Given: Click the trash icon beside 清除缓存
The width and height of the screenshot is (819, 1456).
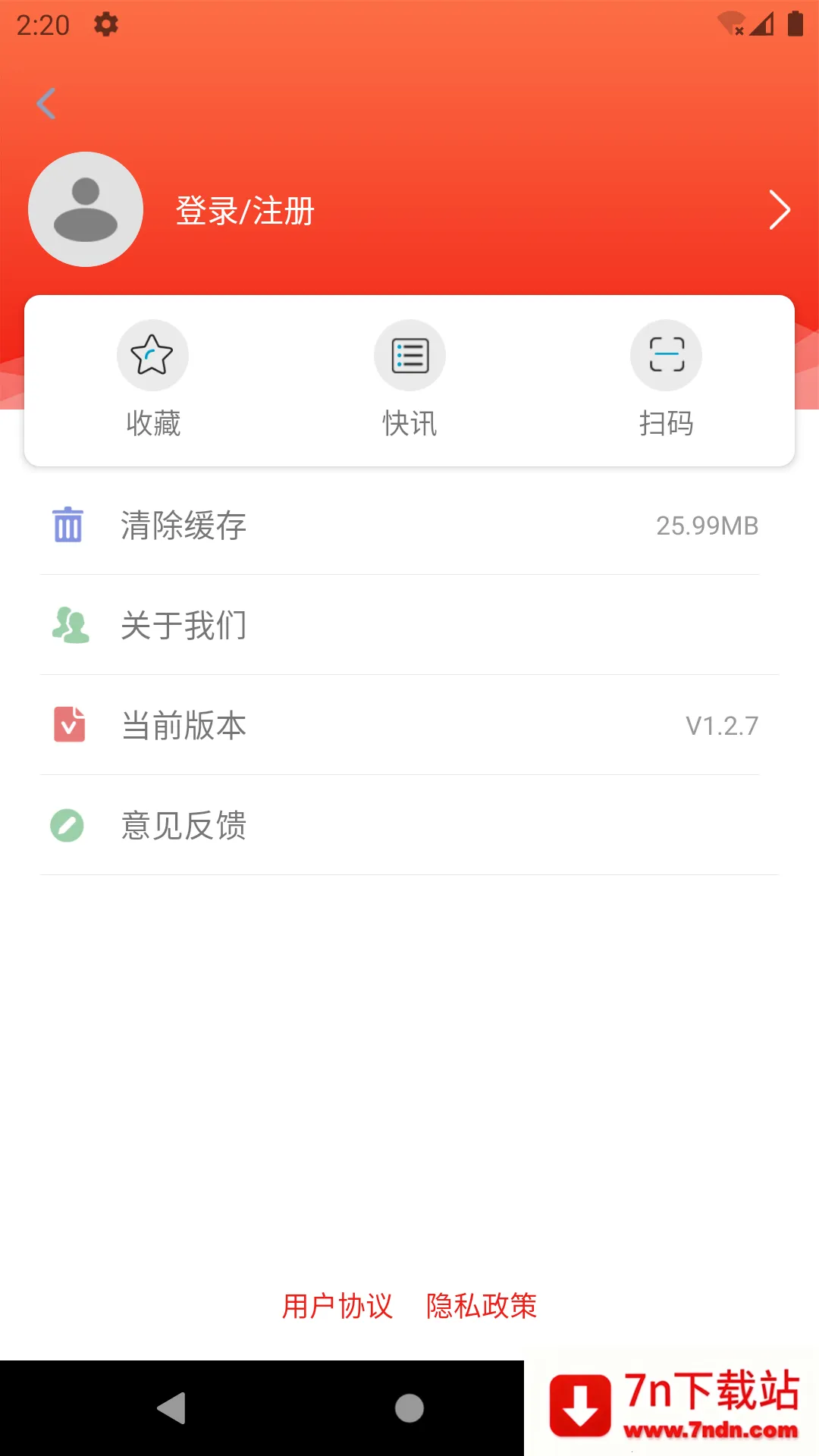Looking at the screenshot, I should click(68, 525).
